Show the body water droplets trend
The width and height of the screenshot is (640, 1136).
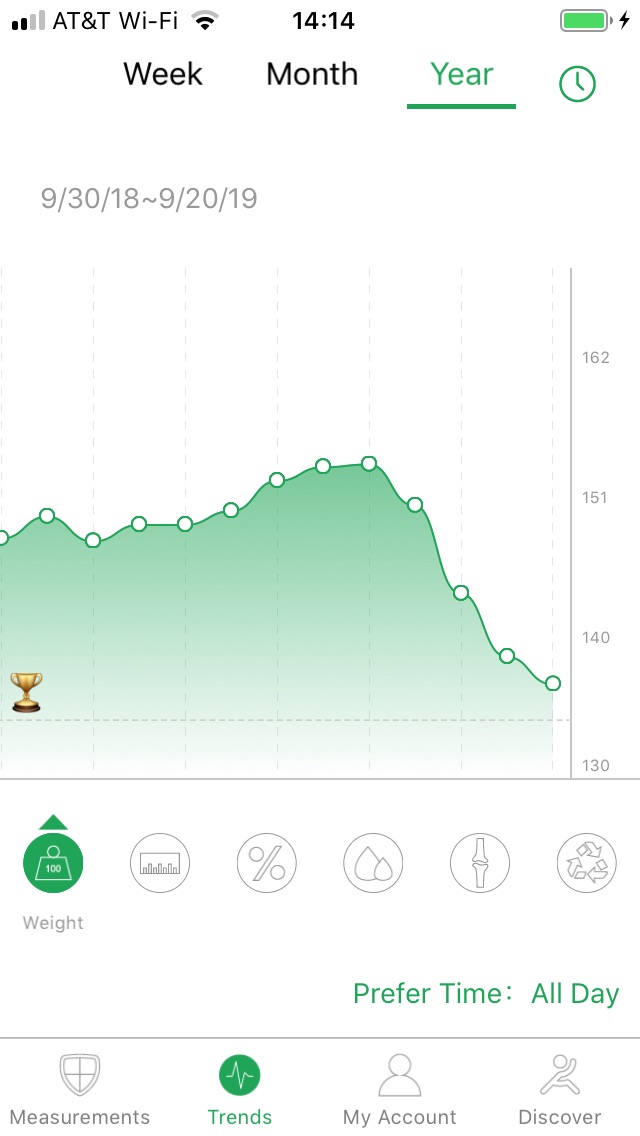click(373, 863)
